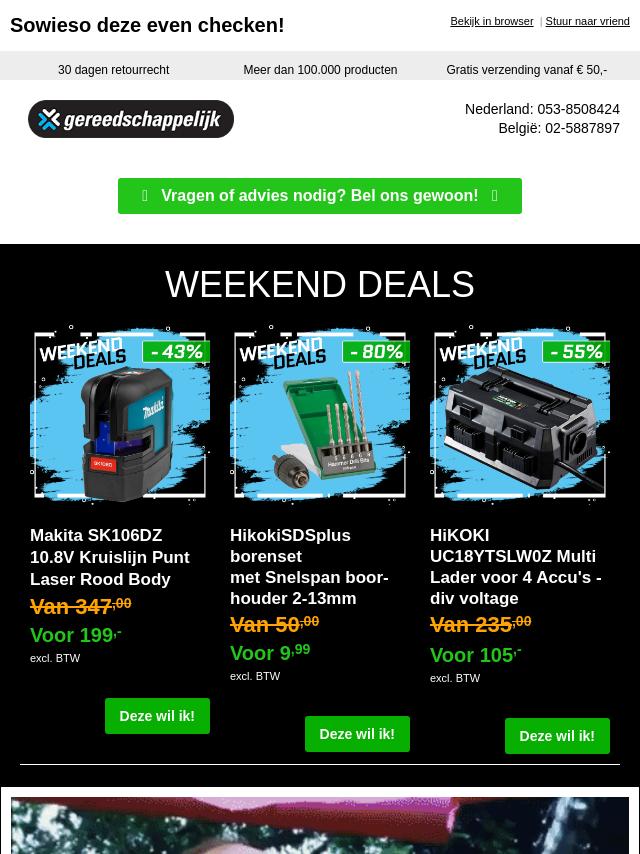
Task: Open the 'Bekijk in browser' link
Action: point(491,21)
